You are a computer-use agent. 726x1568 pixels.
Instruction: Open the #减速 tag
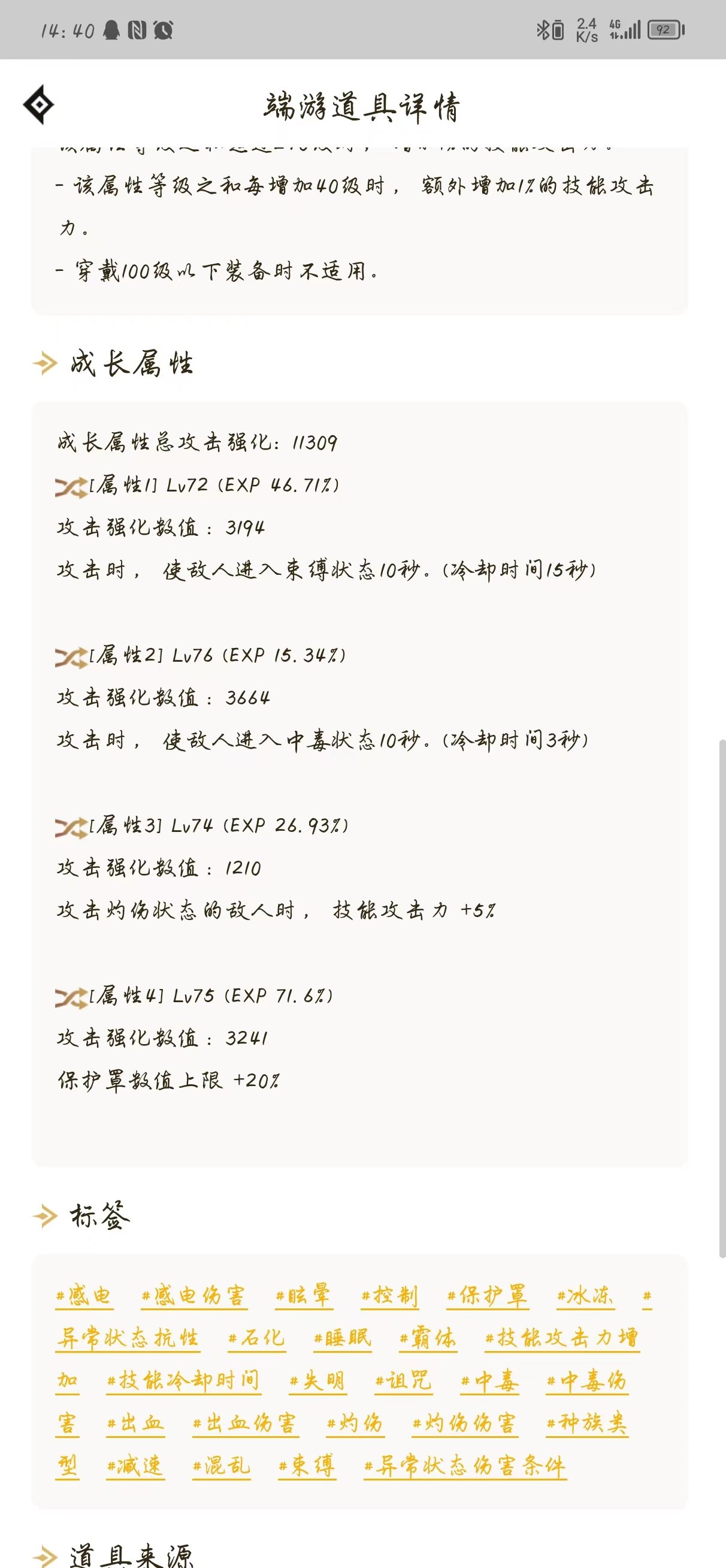(135, 1466)
